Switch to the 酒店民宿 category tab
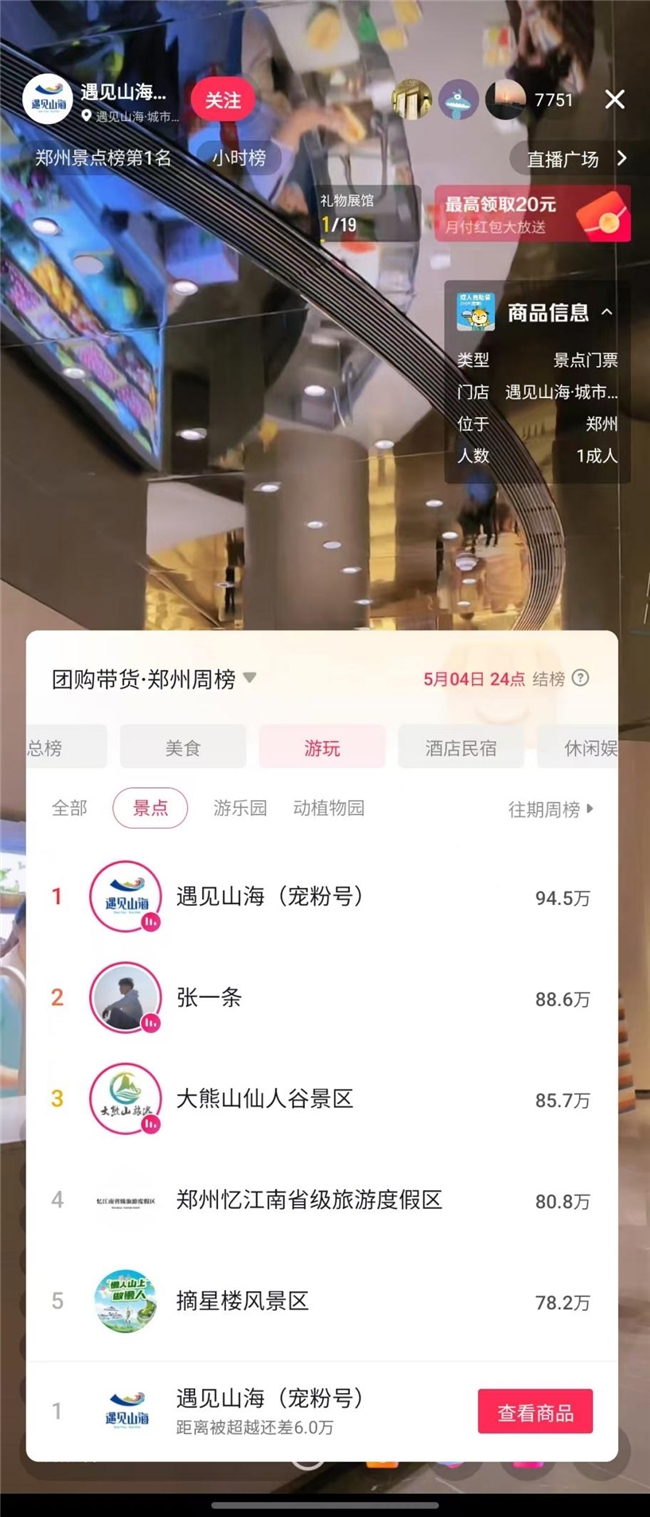 460,747
